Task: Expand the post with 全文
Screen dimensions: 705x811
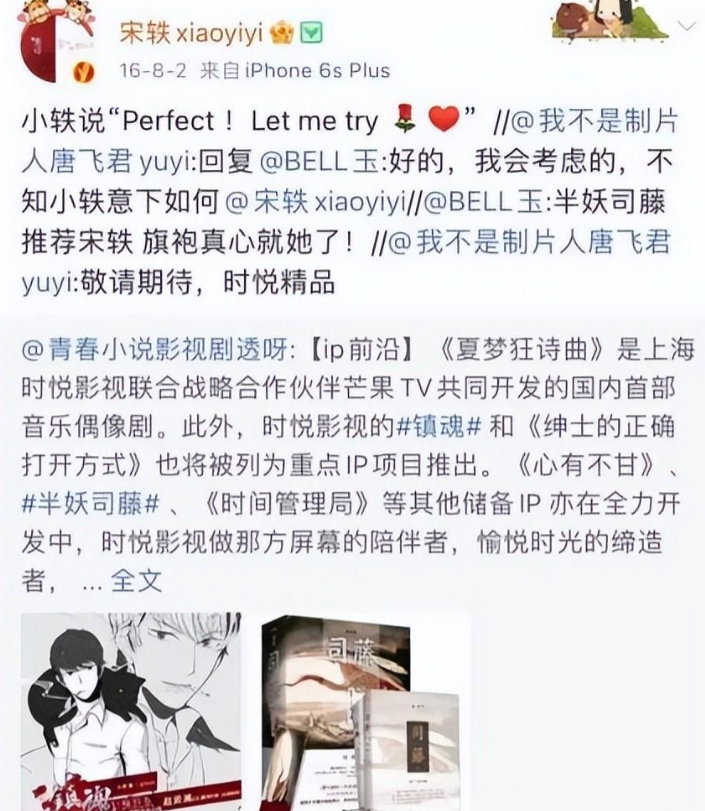Action: click(x=136, y=580)
